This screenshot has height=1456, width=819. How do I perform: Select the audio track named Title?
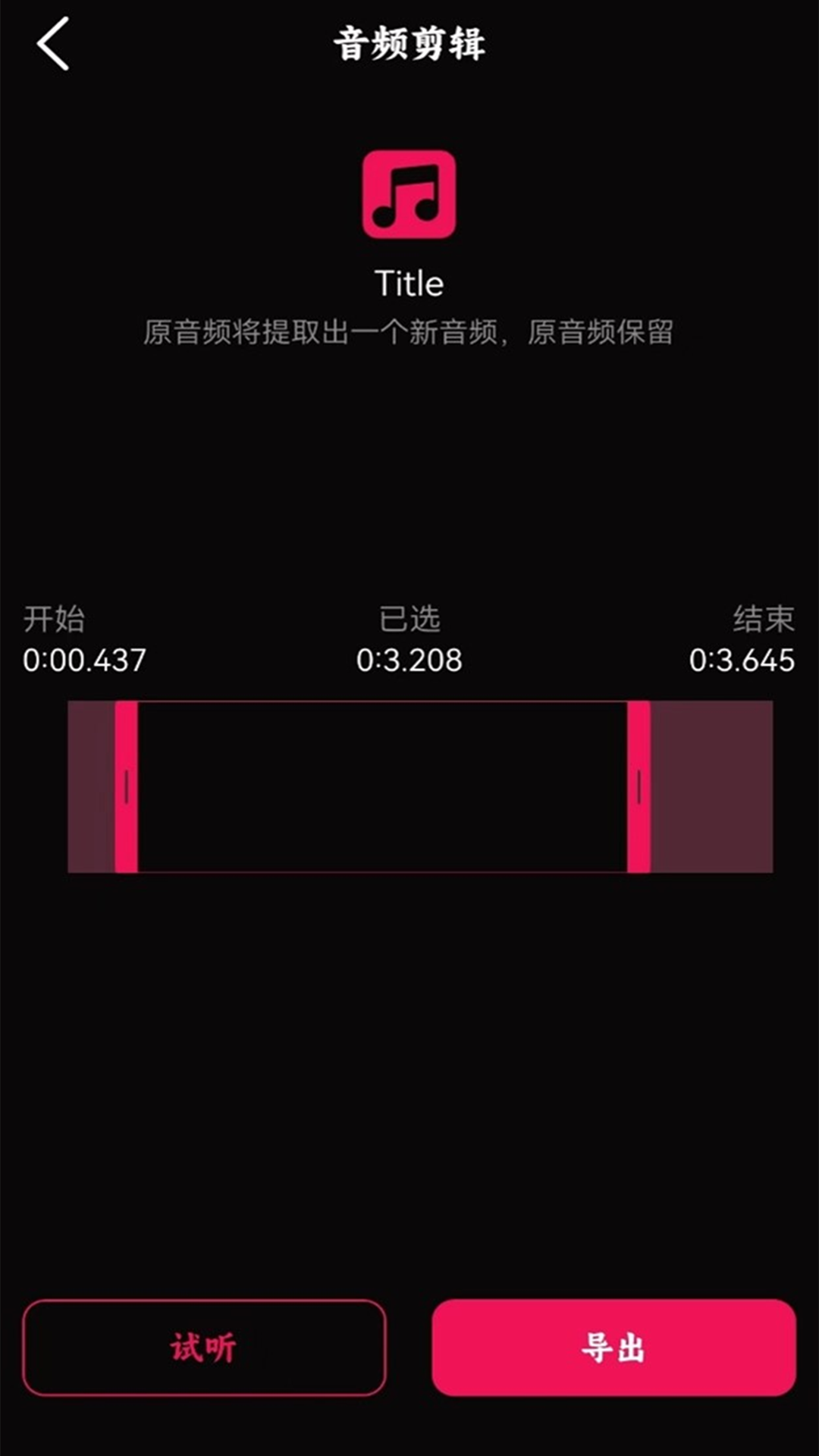pyautogui.click(x=409, y=284)
